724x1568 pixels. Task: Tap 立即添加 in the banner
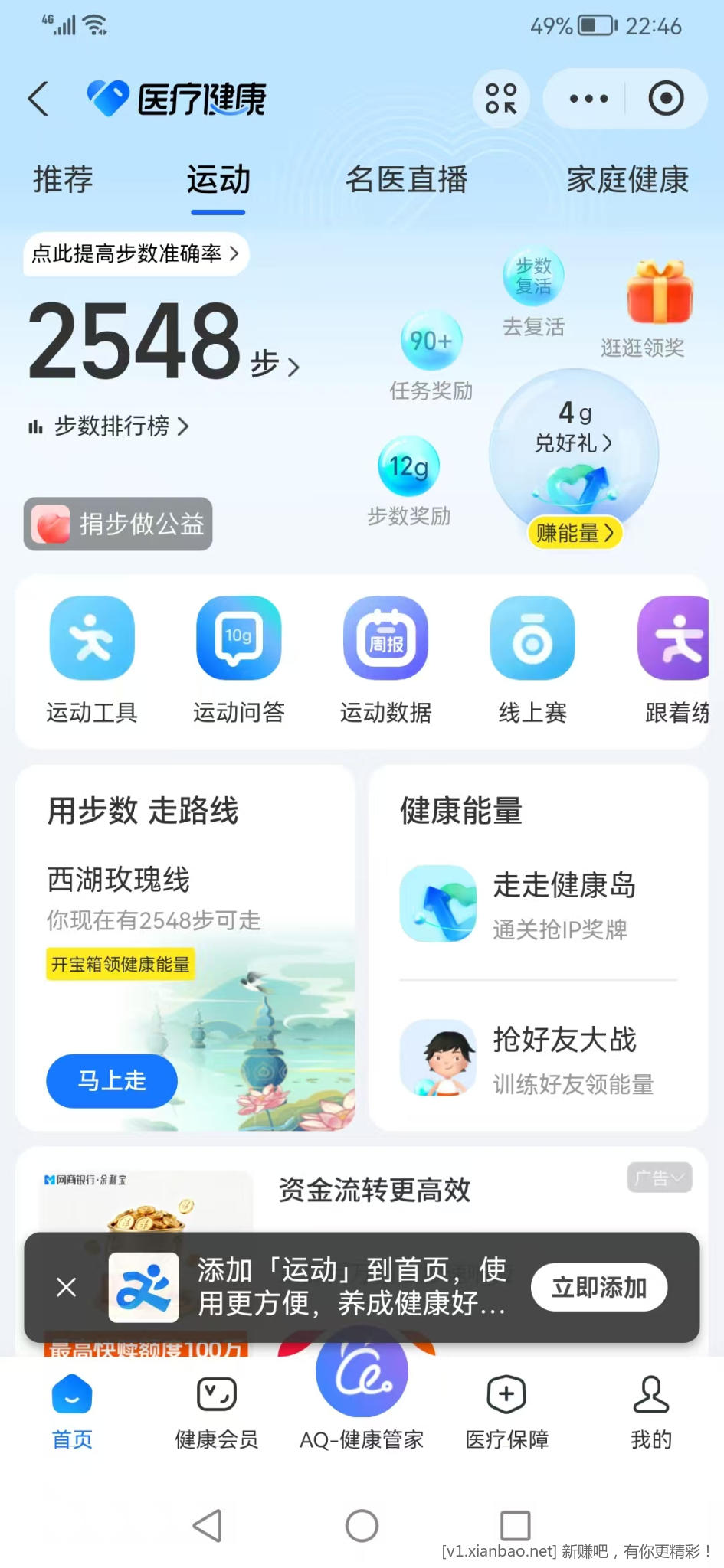pyautogui.click(x=598, y=1287)
